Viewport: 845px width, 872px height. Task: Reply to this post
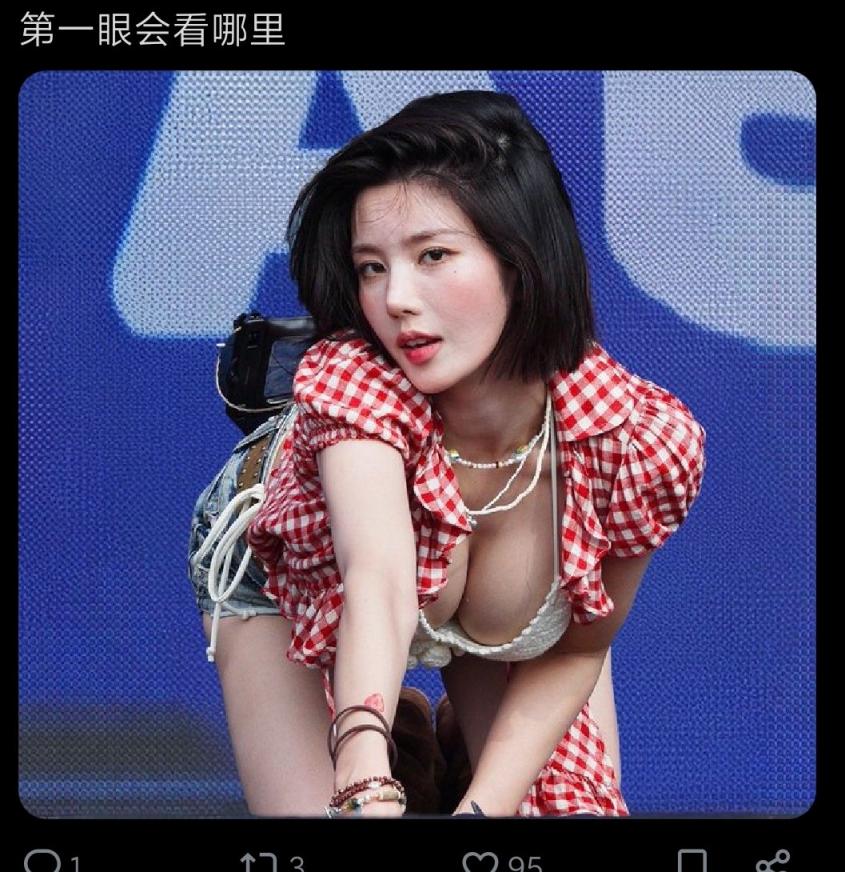(42, 862)
